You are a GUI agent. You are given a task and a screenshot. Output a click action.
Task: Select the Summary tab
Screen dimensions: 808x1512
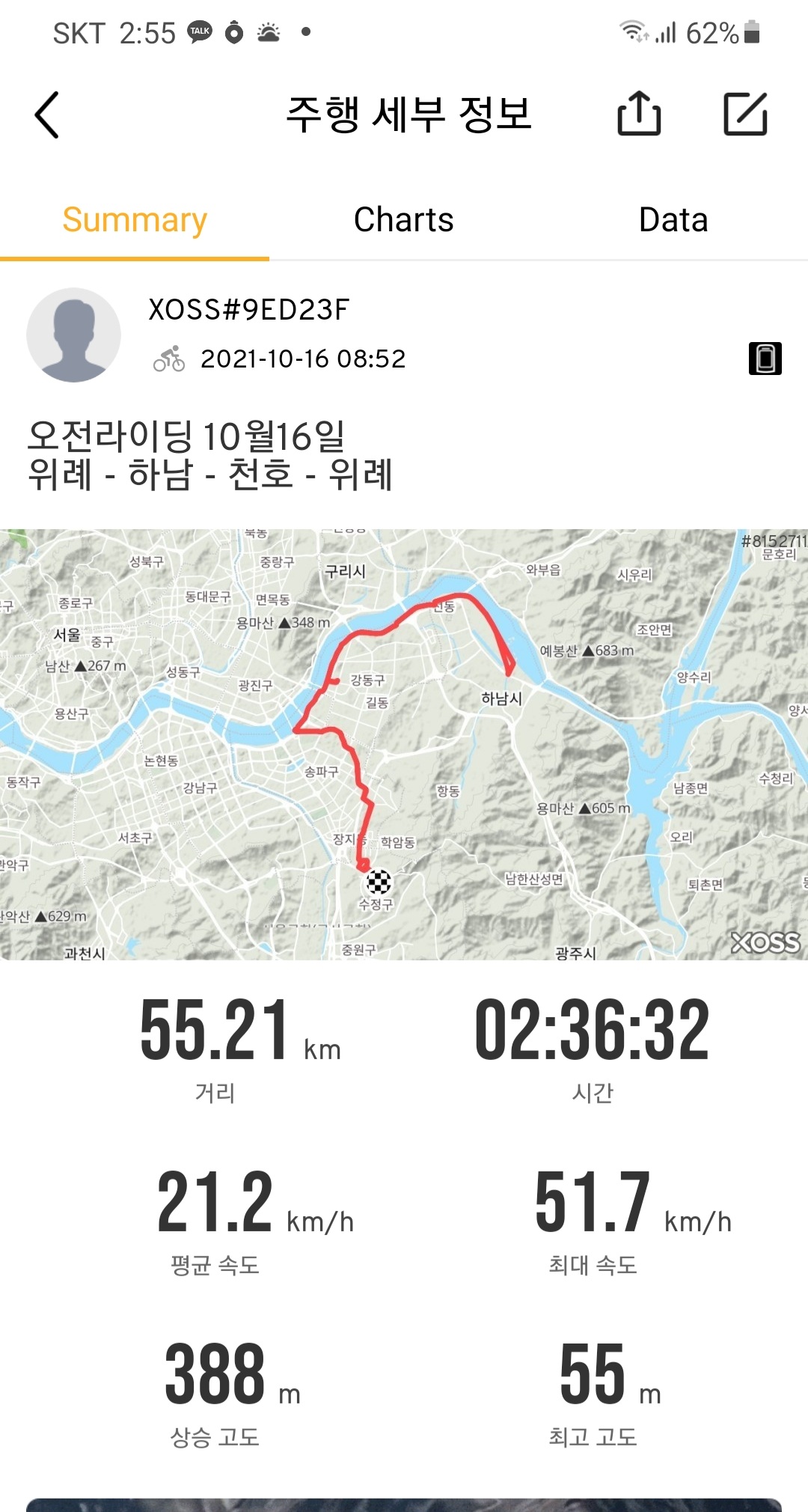(135, 220)
